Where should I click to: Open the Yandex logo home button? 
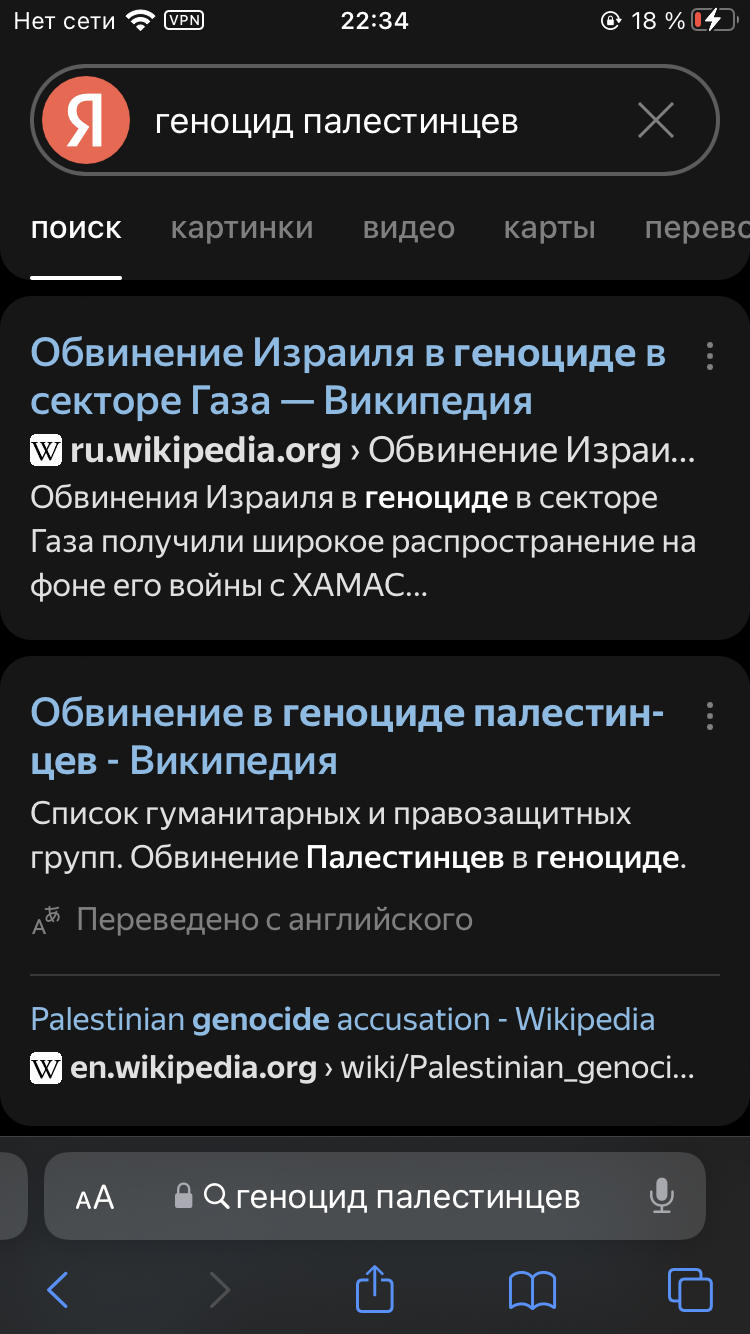86,120
